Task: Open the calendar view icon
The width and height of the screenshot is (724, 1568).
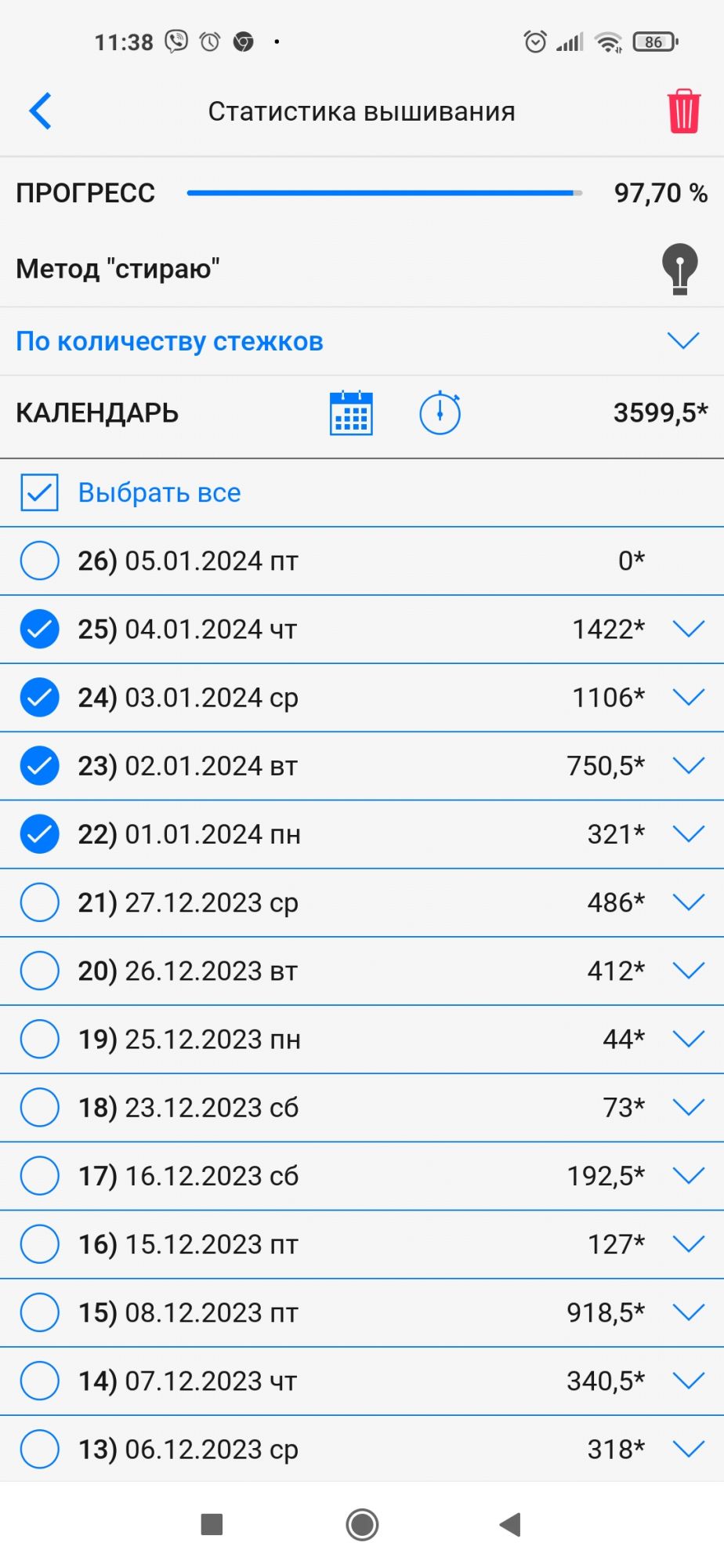Action: tap(351, 412)
